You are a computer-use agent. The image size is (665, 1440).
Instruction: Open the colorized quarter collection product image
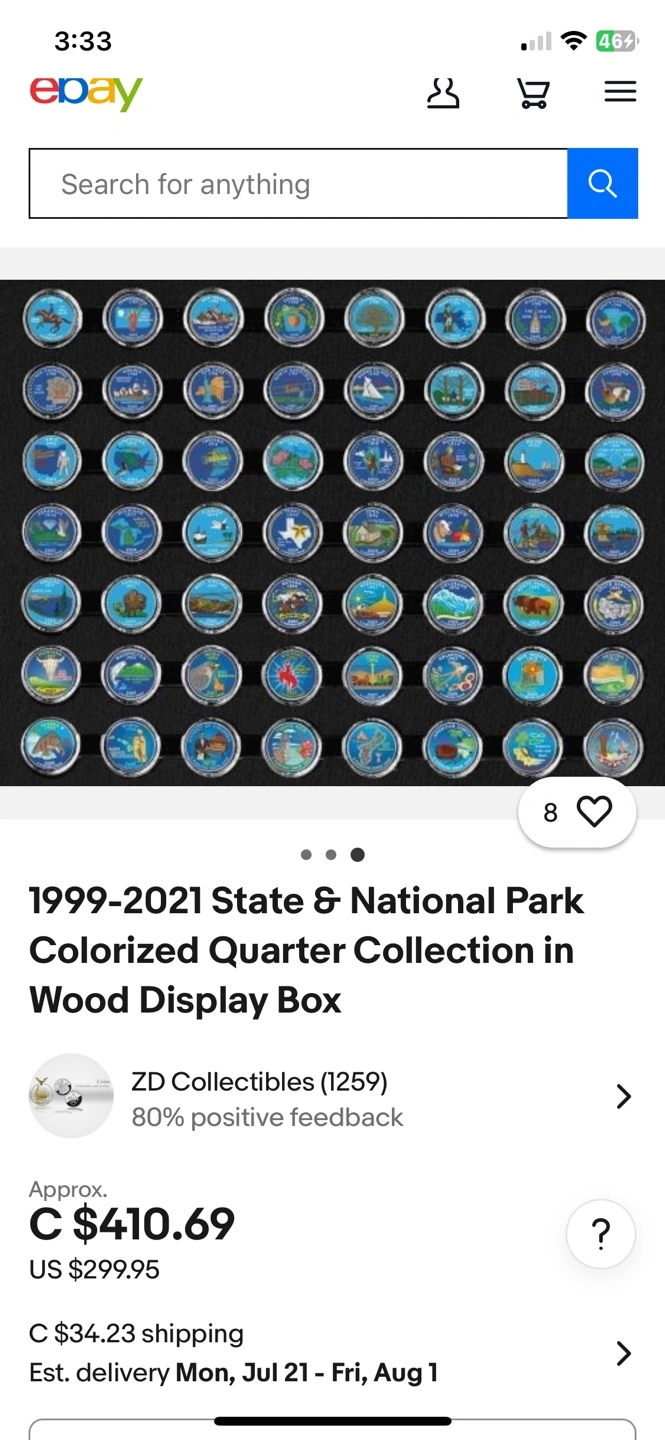click(332, 532)
